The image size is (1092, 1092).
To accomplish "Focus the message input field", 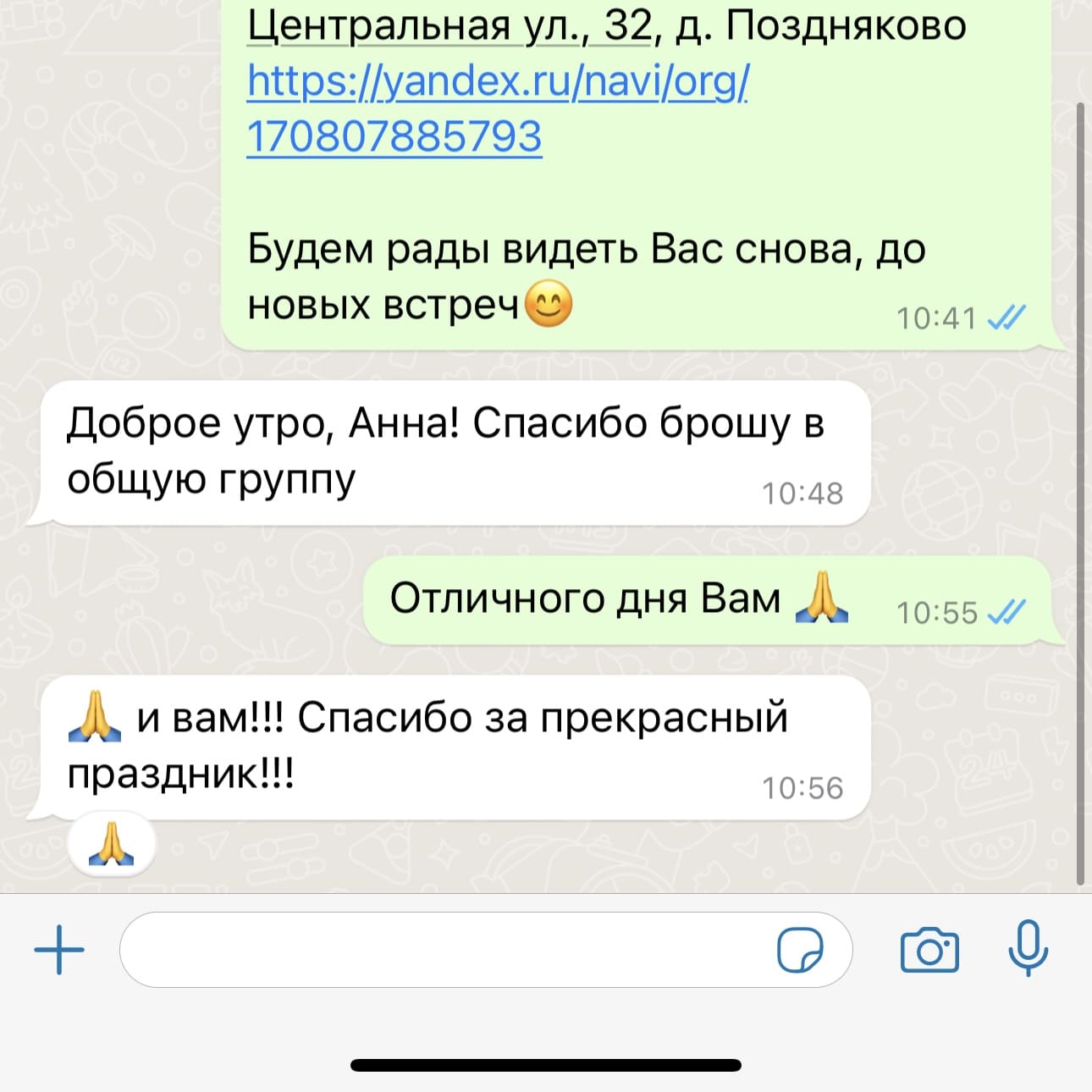I will tap(440, 950).
